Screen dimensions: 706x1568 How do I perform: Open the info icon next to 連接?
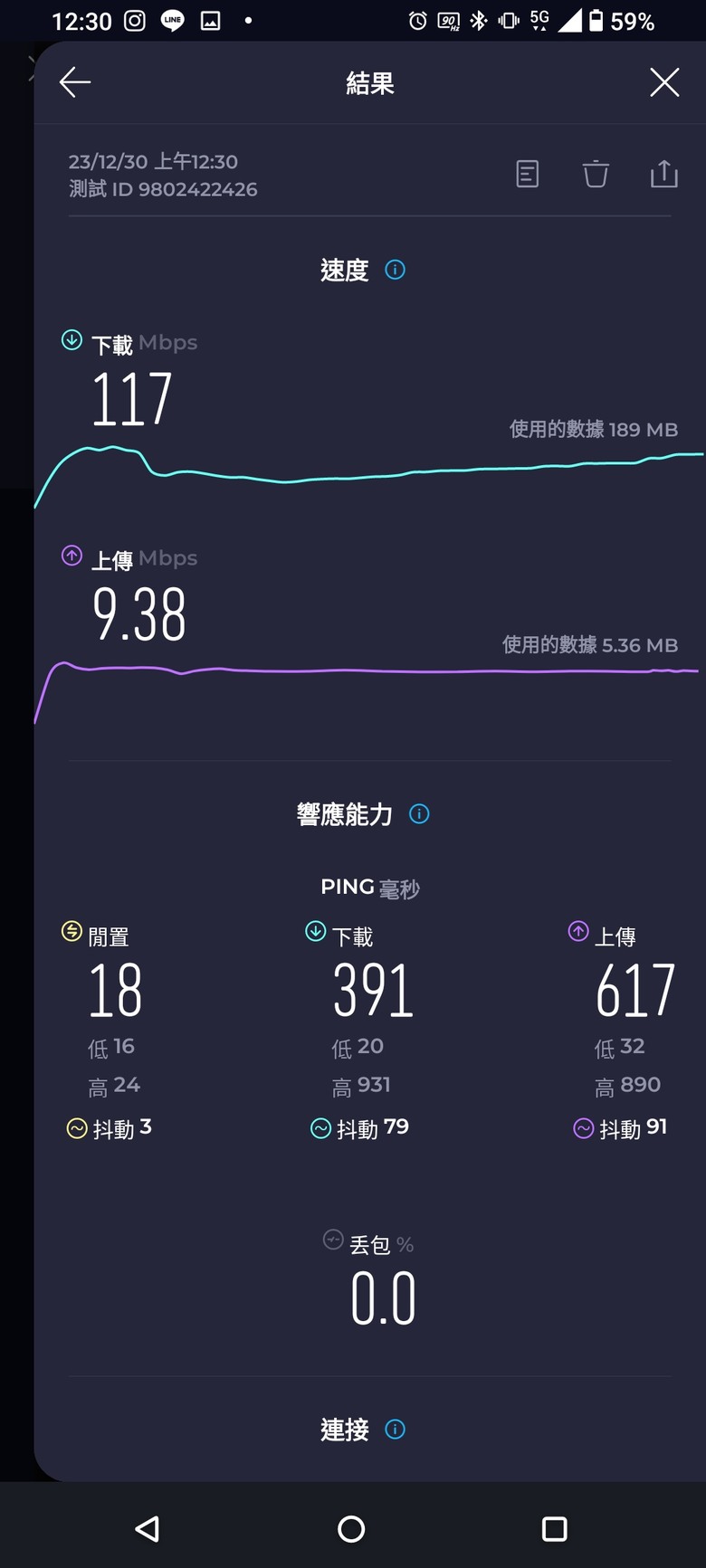click(x=396, y=1430)
